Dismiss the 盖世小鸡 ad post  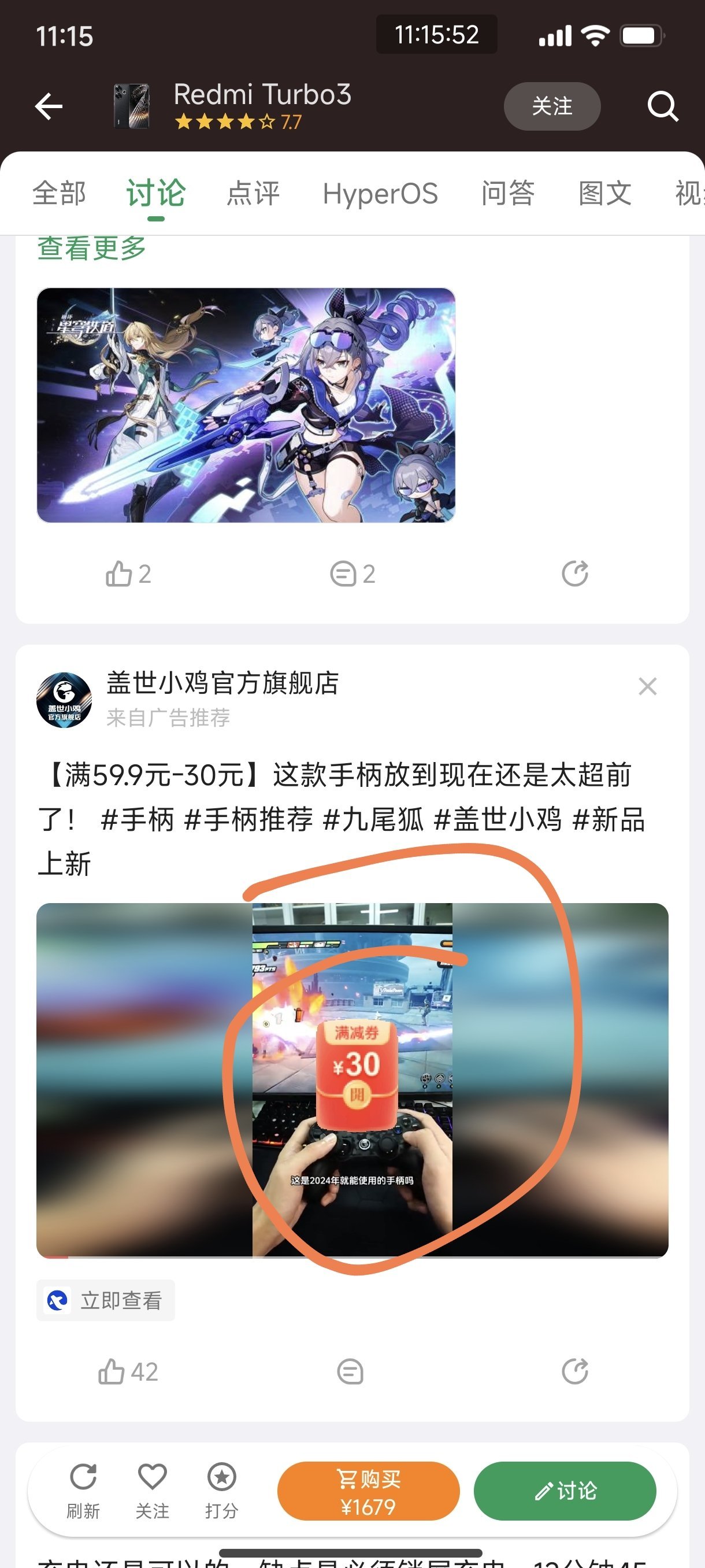(647, 686)
